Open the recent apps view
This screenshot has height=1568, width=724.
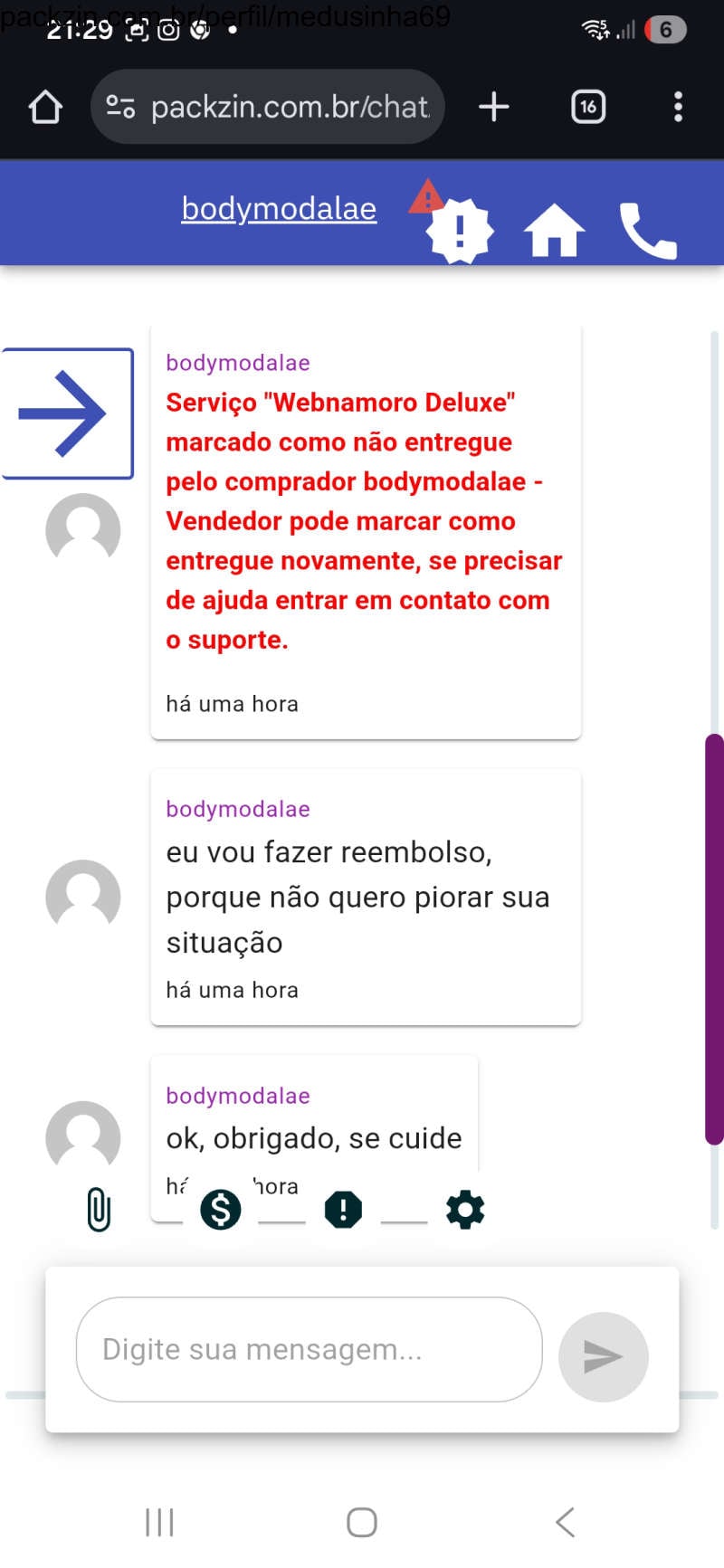coord(159,1522)
